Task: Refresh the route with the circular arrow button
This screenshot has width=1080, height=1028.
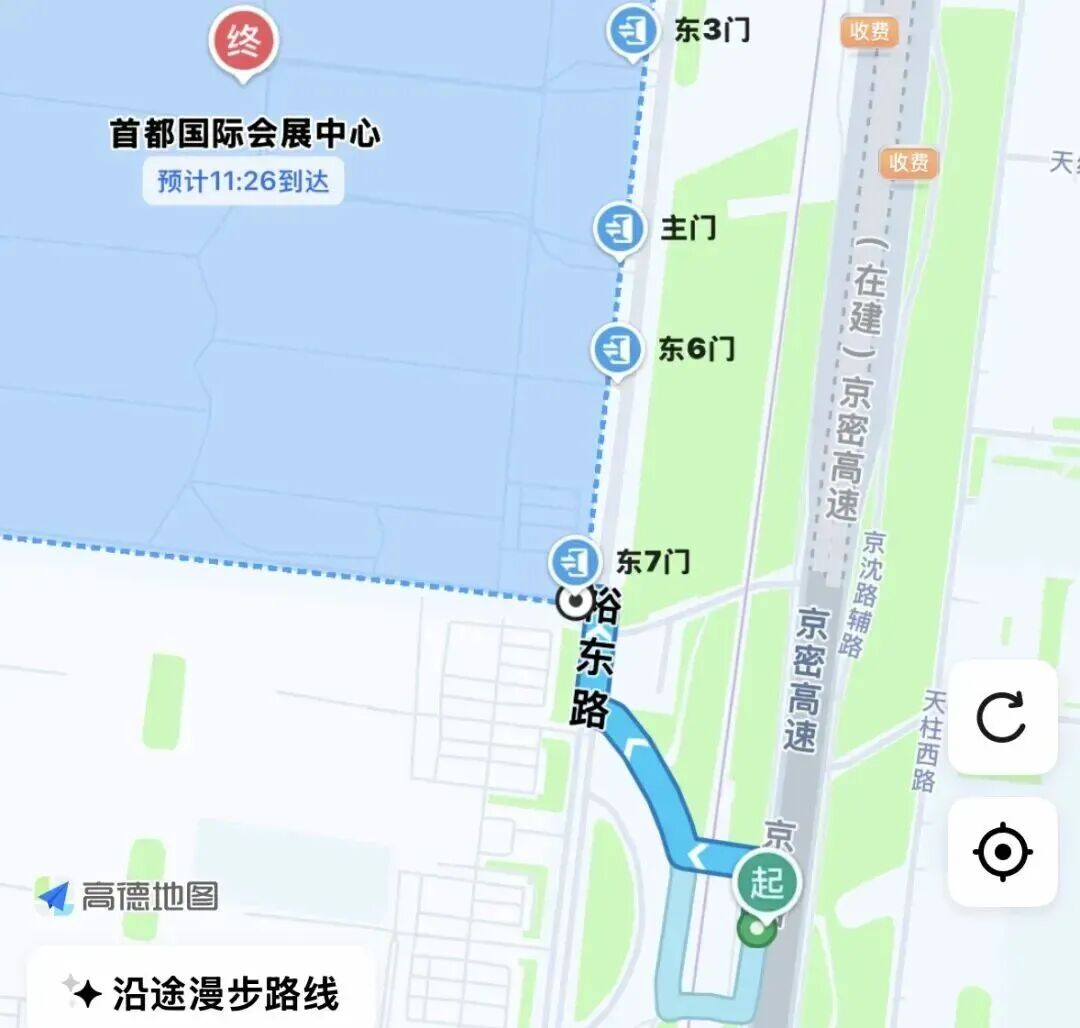Action: coord(1002,717)
